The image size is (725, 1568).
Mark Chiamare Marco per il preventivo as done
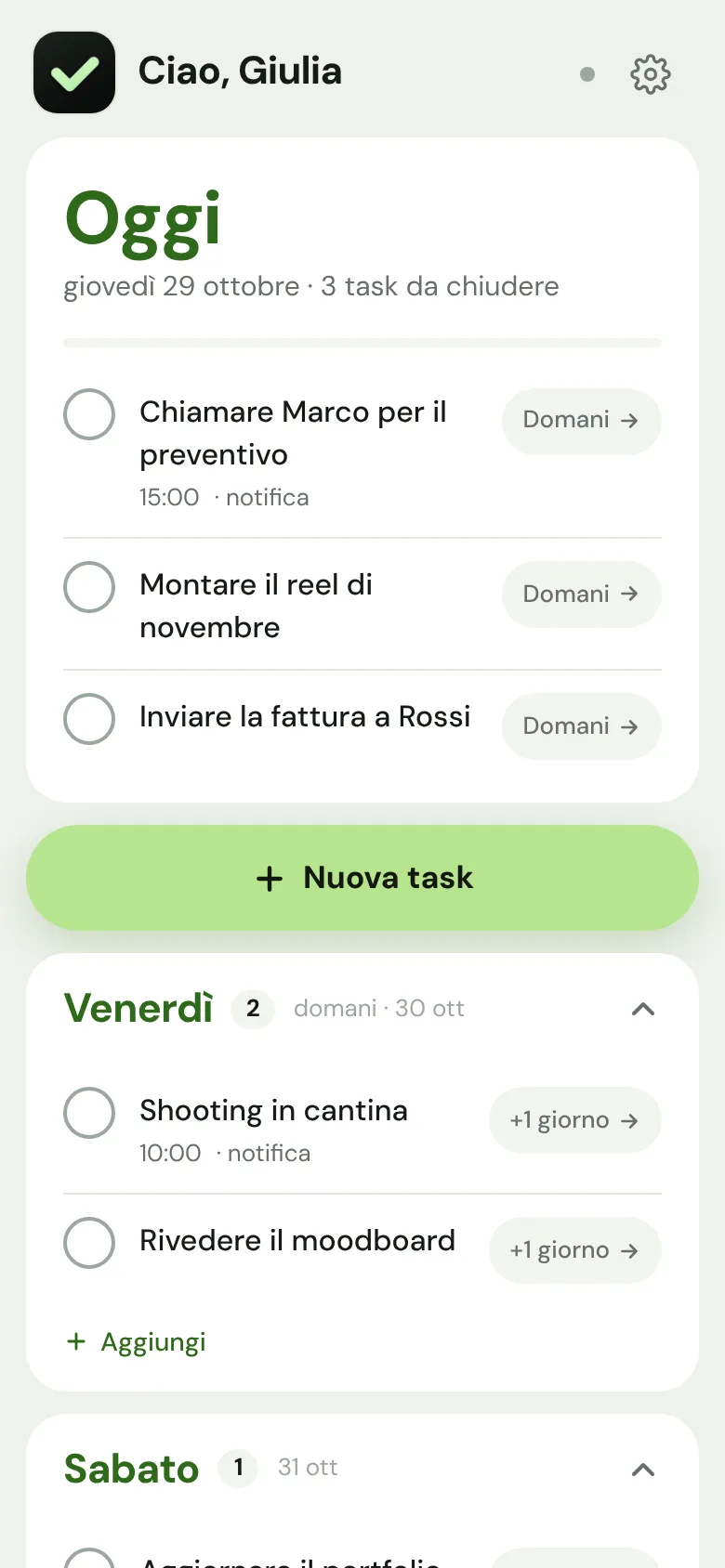pyautogui.click(x=89, y=414)
